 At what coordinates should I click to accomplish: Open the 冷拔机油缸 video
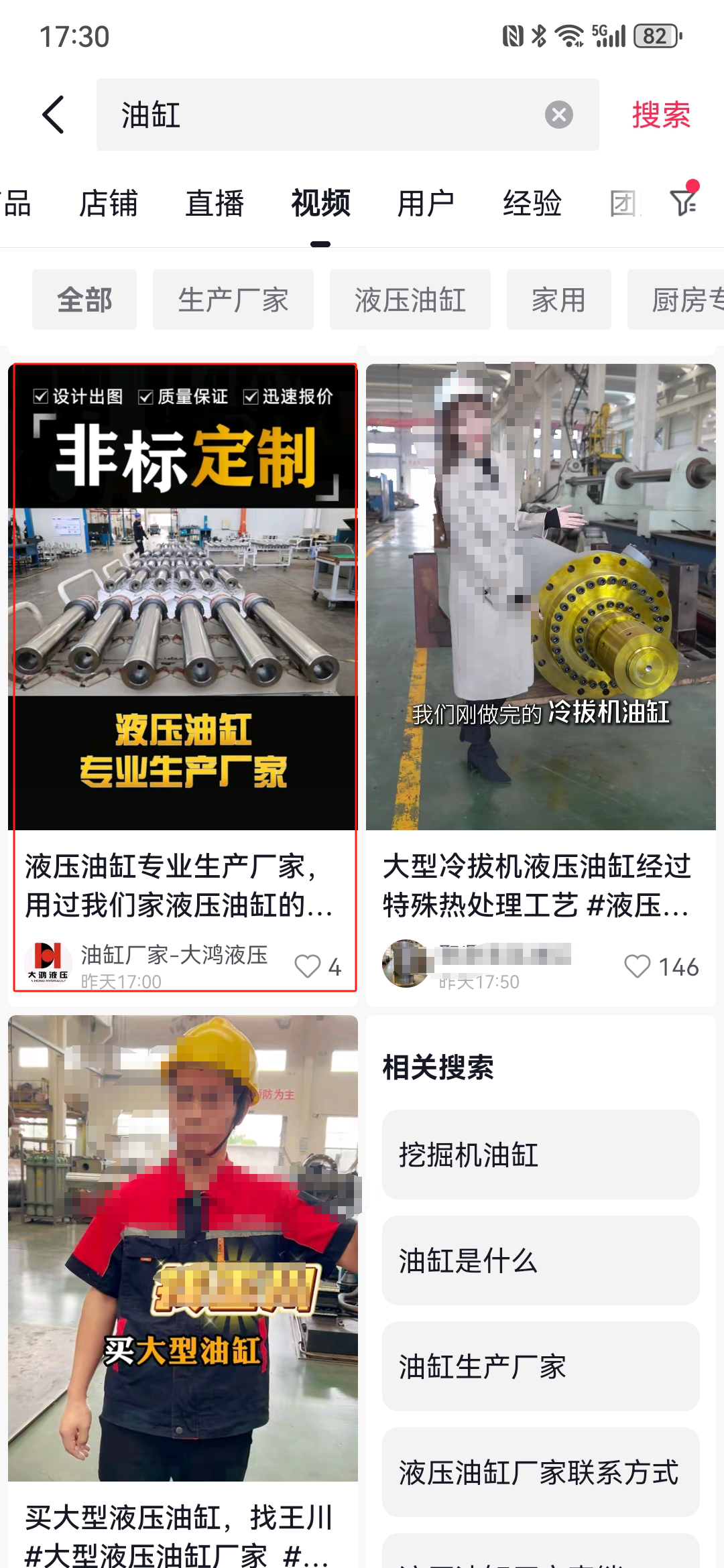click(x=541, y=596)
